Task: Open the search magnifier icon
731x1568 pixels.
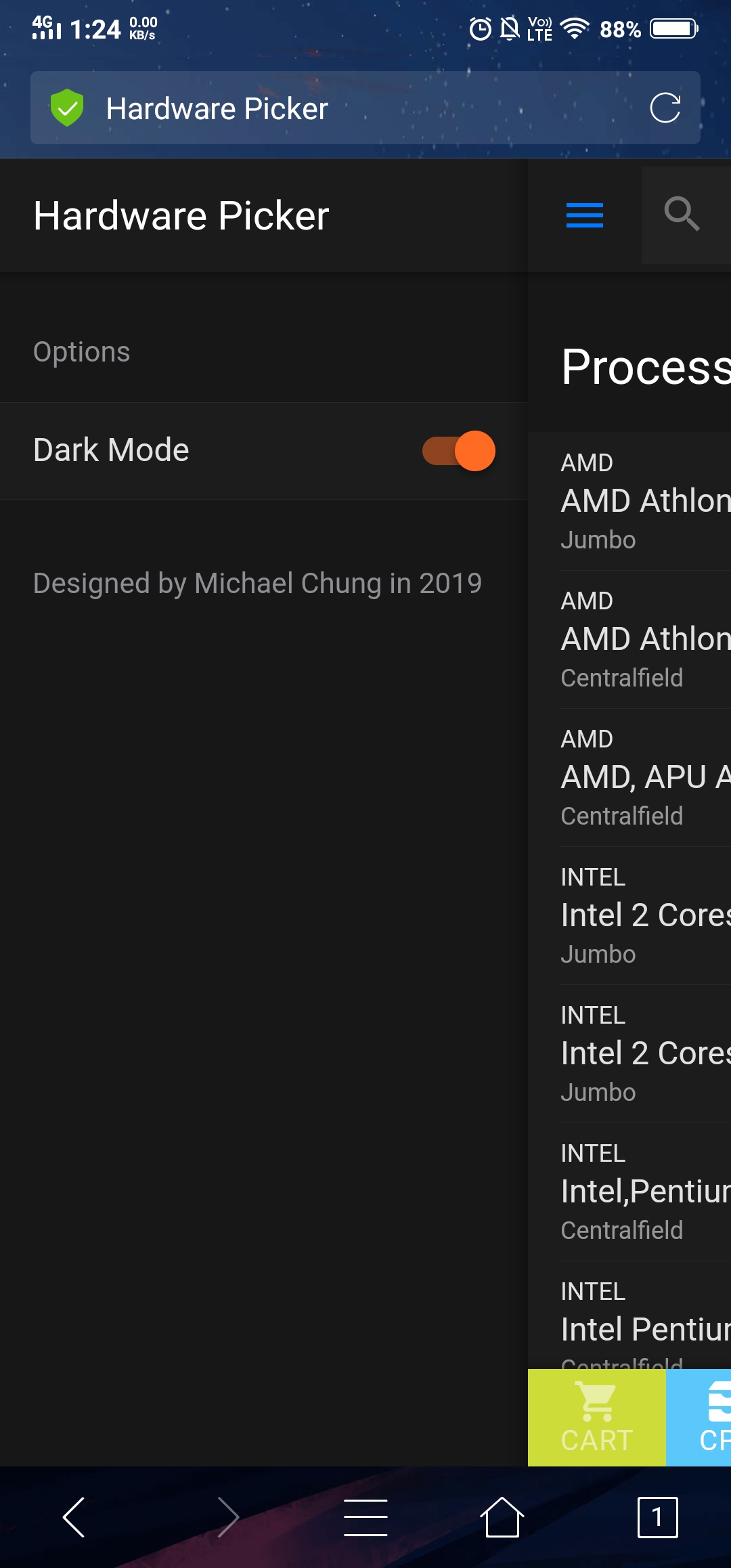Action: click(682, 215)
